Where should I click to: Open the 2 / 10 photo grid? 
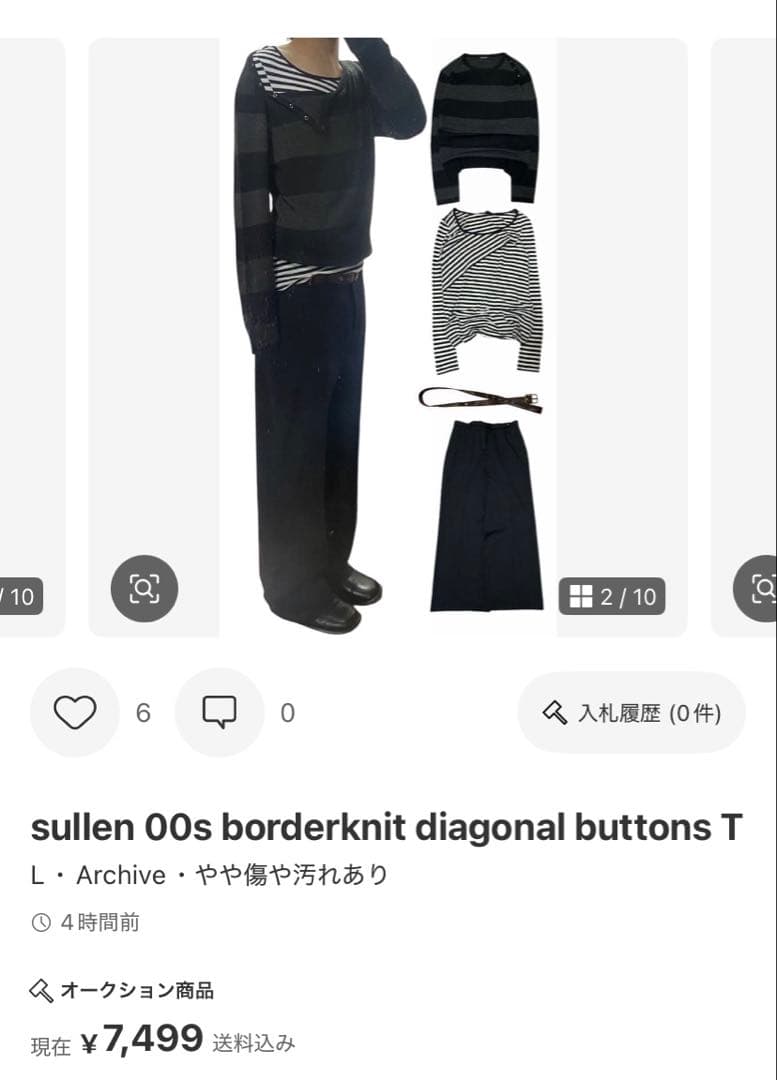pos(612,597)
